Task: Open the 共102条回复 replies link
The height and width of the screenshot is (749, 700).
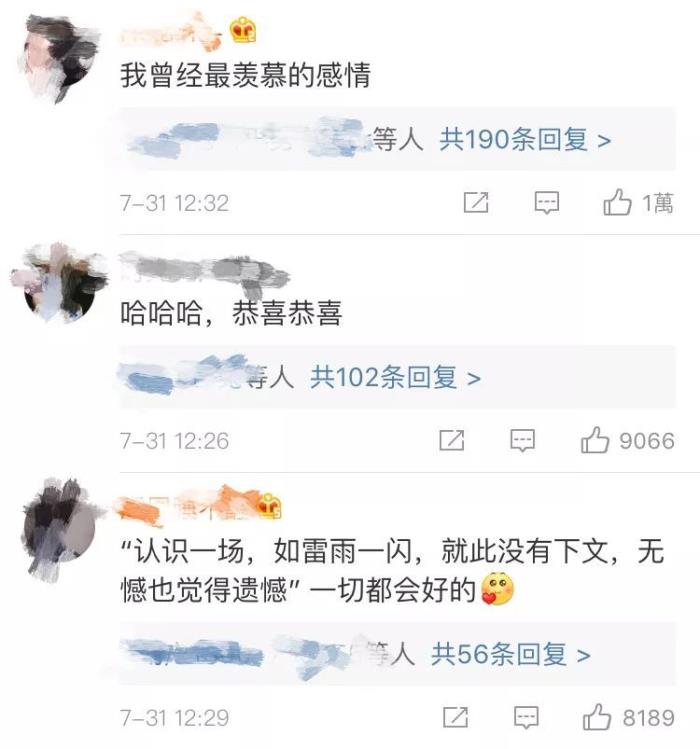Action: [x=395, y=377]
